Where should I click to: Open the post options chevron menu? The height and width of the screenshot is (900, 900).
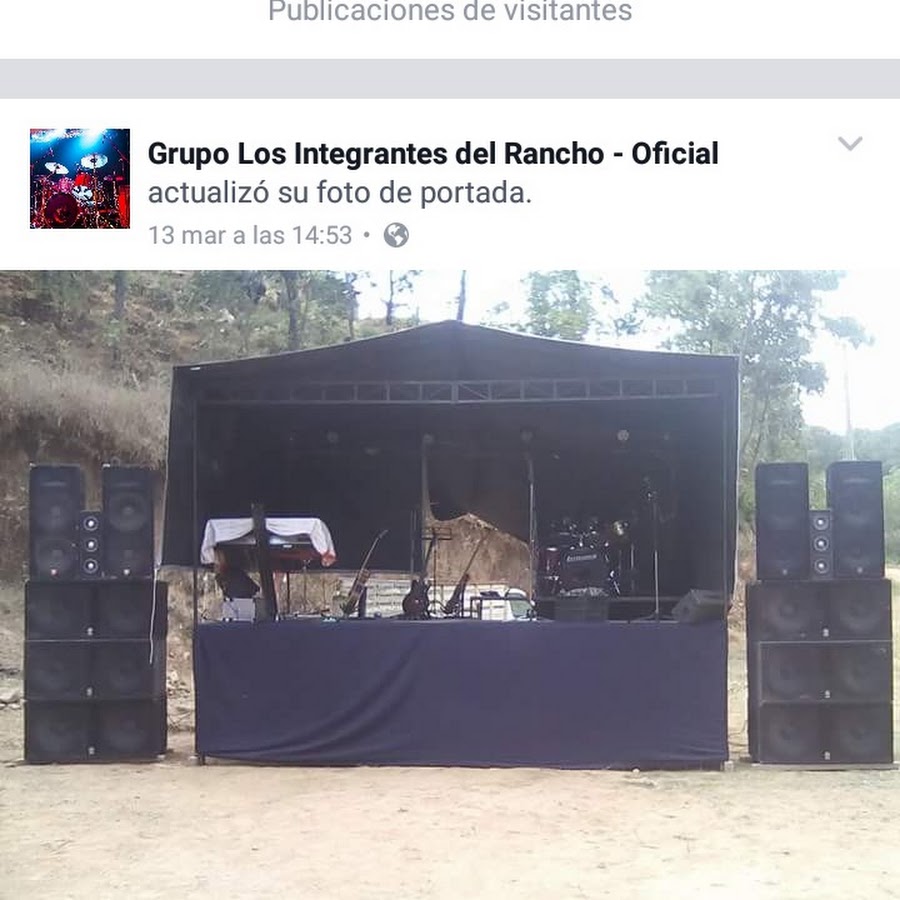point(849,144)
